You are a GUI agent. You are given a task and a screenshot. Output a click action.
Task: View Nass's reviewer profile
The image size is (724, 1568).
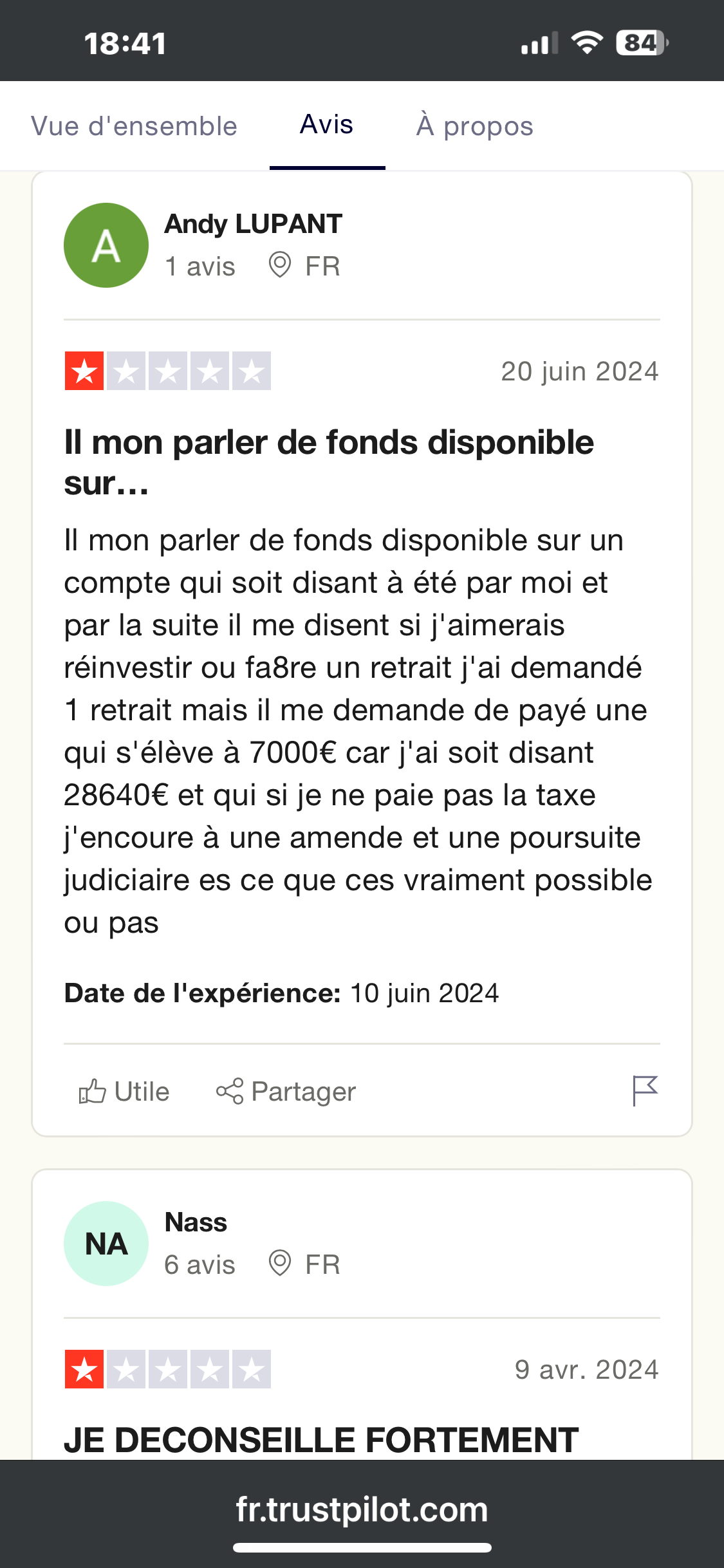[196, 1222]
